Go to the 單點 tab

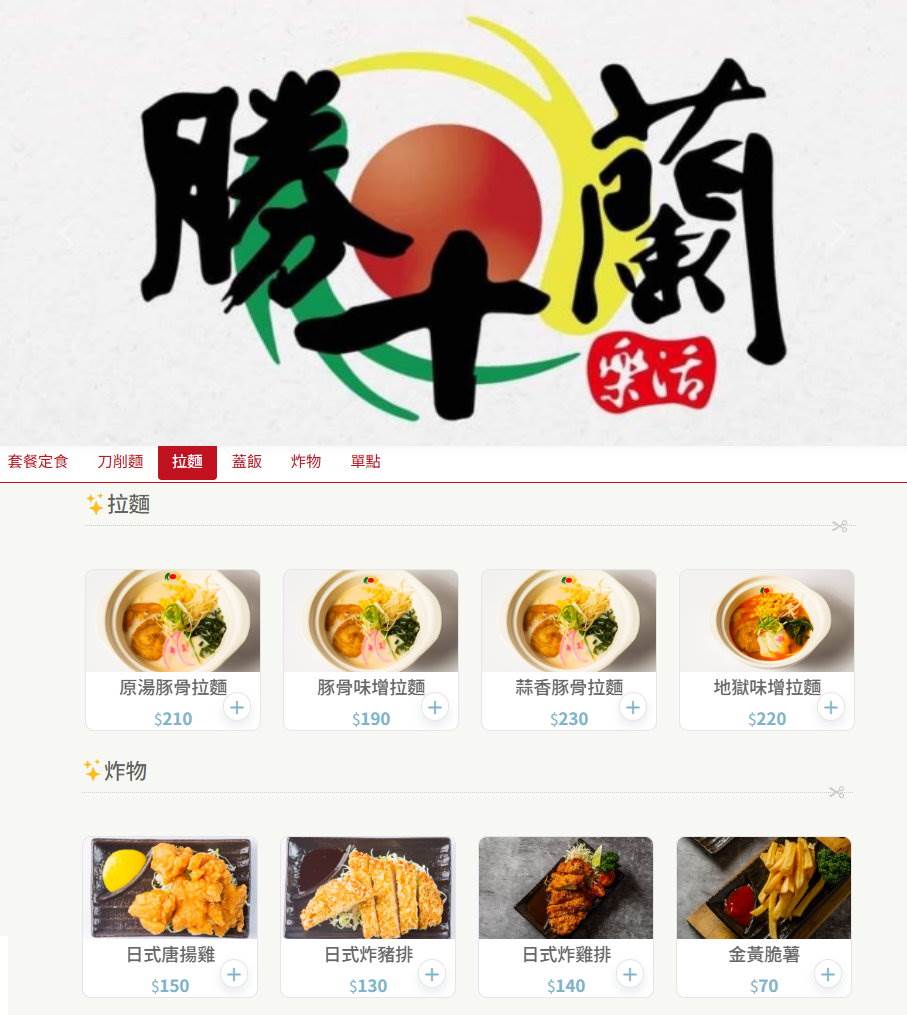(x=365, y=462)
